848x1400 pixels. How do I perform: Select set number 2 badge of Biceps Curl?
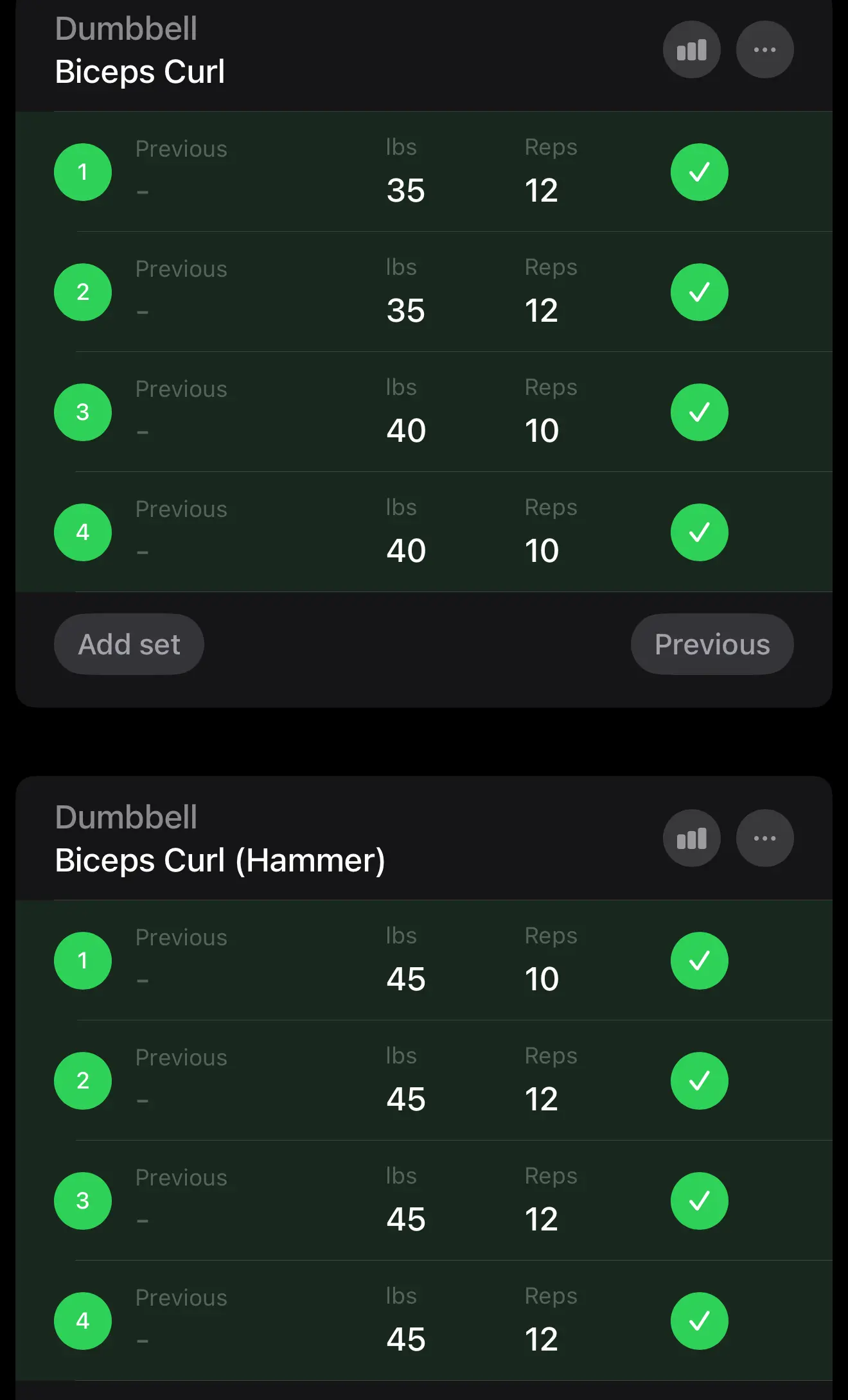(83, 292)
